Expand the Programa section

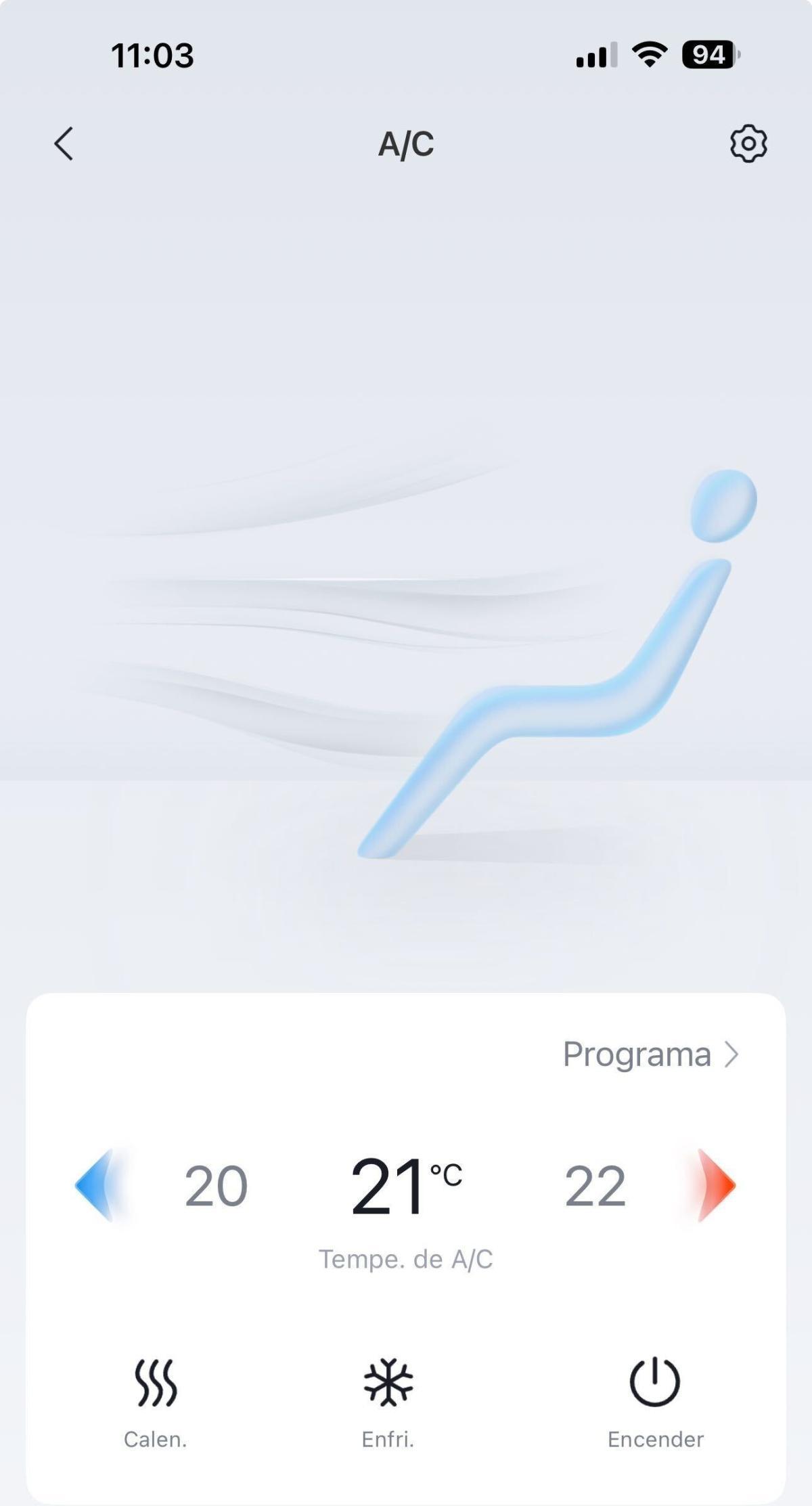click(x=638, y=1054)
